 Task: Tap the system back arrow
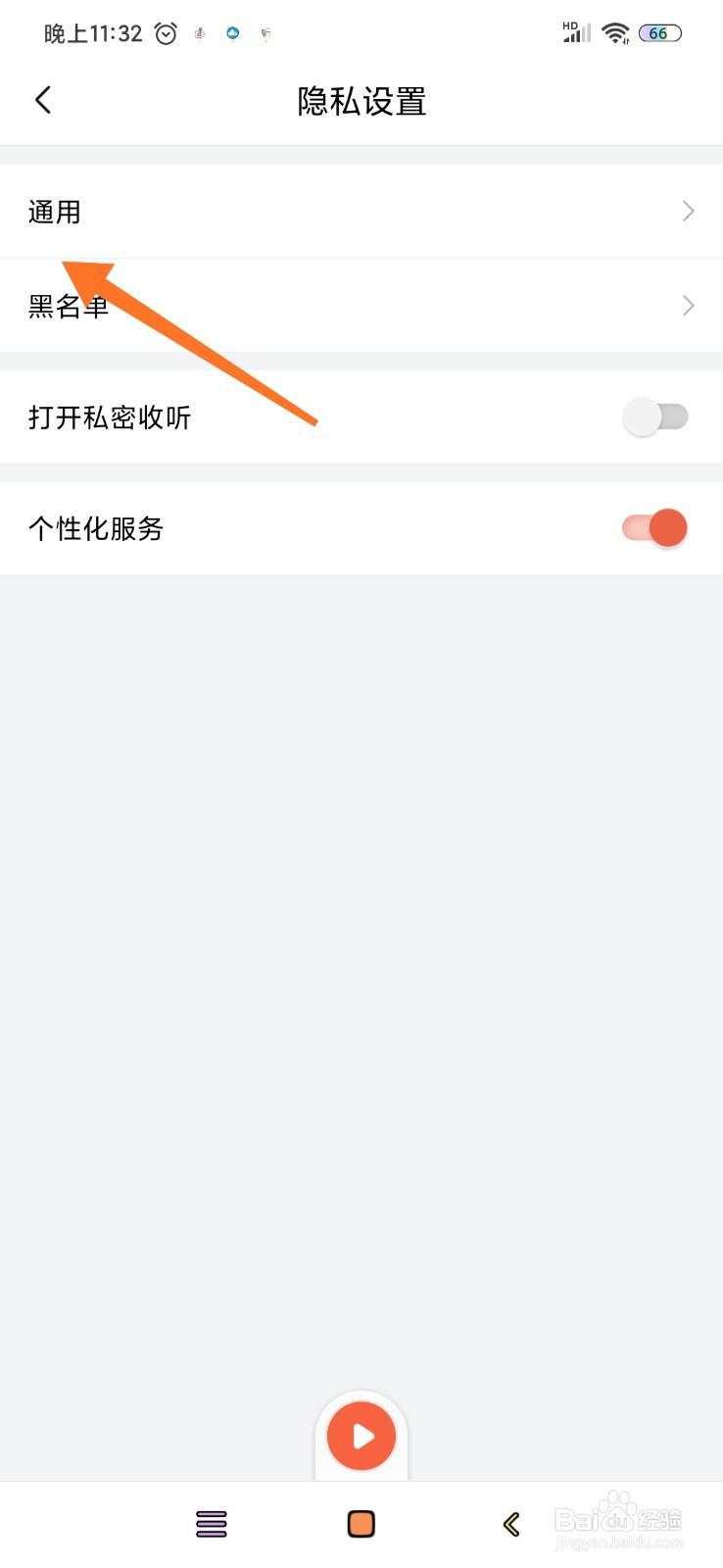pyautogui.click(x=510, y=1524)
